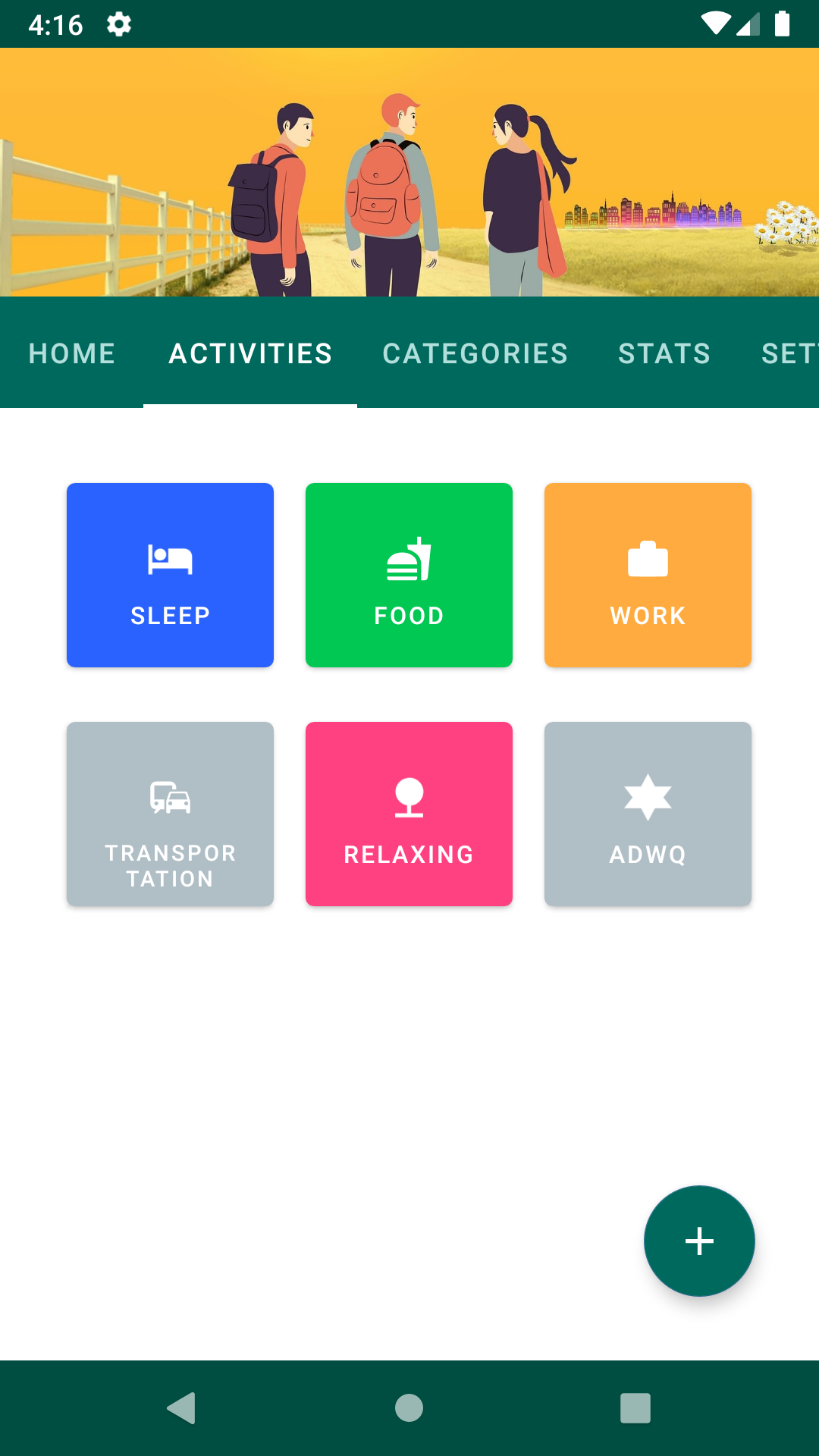Select the Work activity tile
Image resolution: width=819 pixels, height=1456 pixels.
click(648, 575)
